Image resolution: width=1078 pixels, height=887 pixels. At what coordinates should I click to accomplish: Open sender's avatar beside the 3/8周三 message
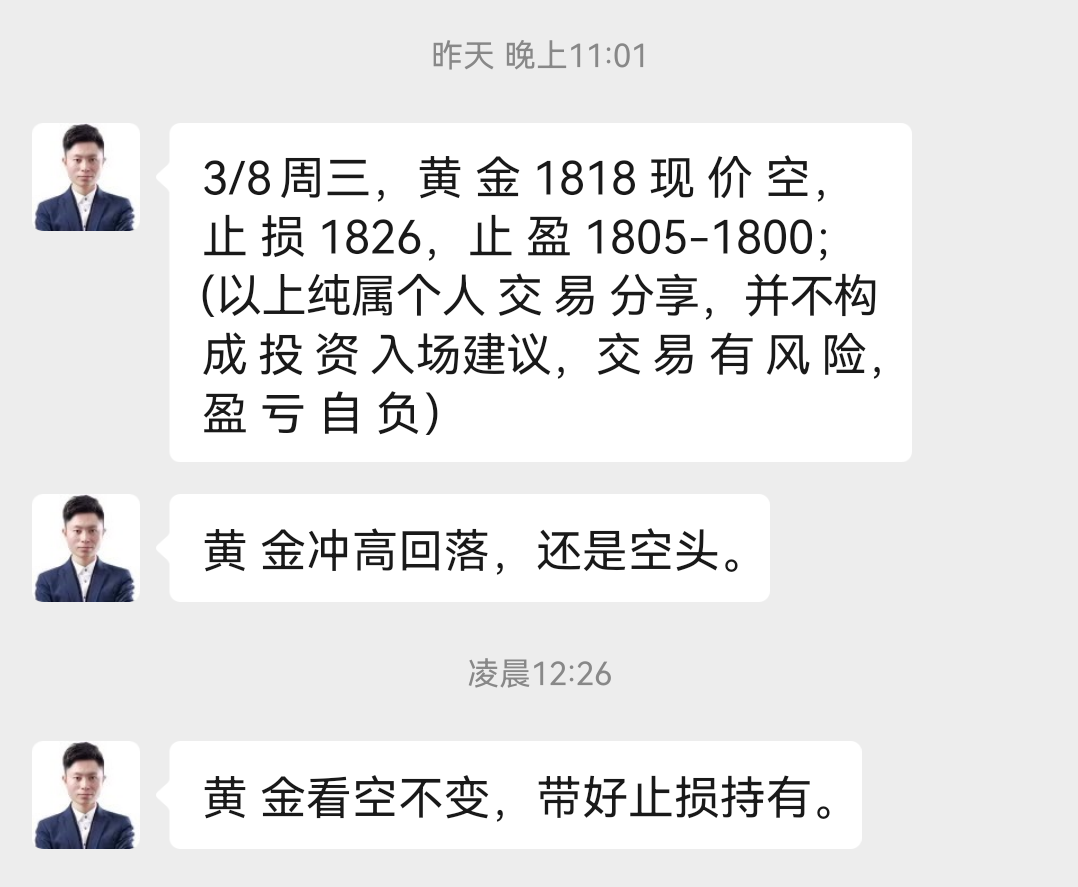pos(85,177)
